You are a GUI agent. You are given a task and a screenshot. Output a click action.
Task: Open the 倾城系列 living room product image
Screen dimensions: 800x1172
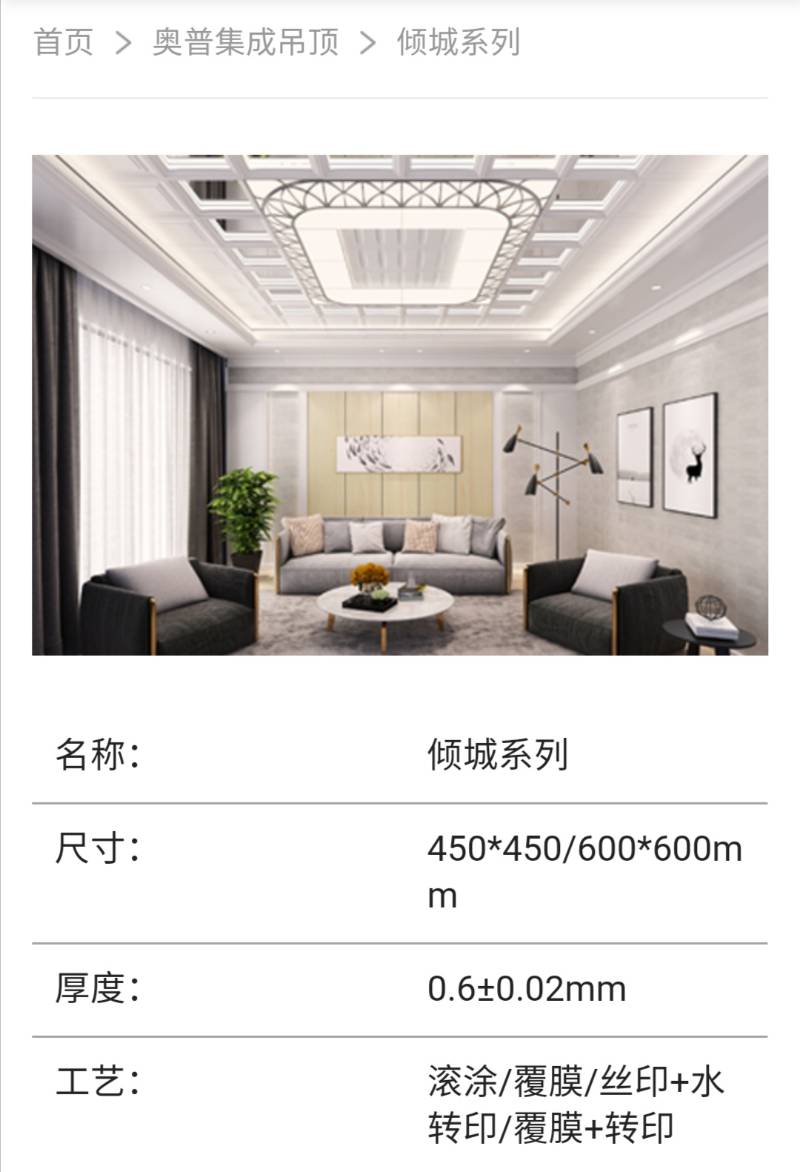[400, 405]
